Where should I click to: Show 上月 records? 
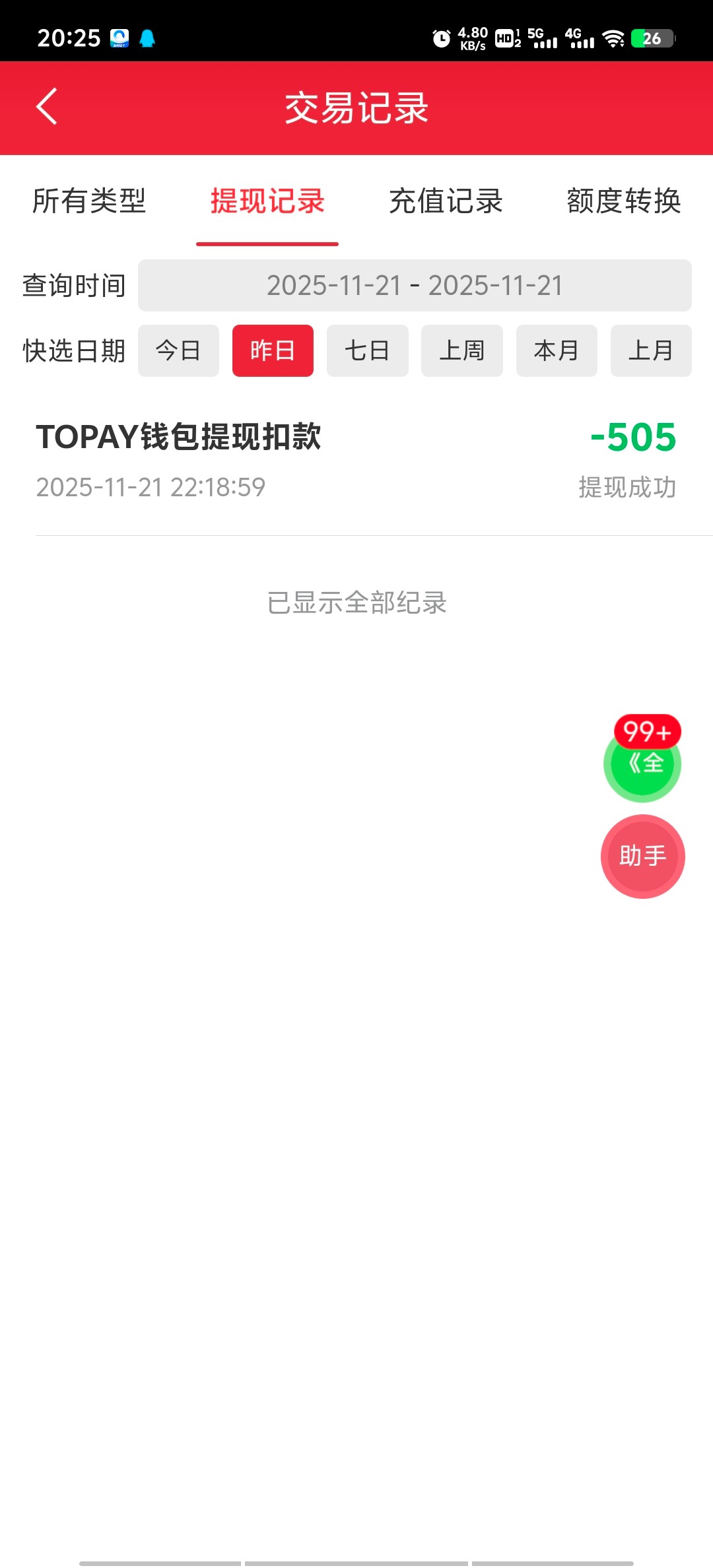pyautogui.click(x=651, y=350)
